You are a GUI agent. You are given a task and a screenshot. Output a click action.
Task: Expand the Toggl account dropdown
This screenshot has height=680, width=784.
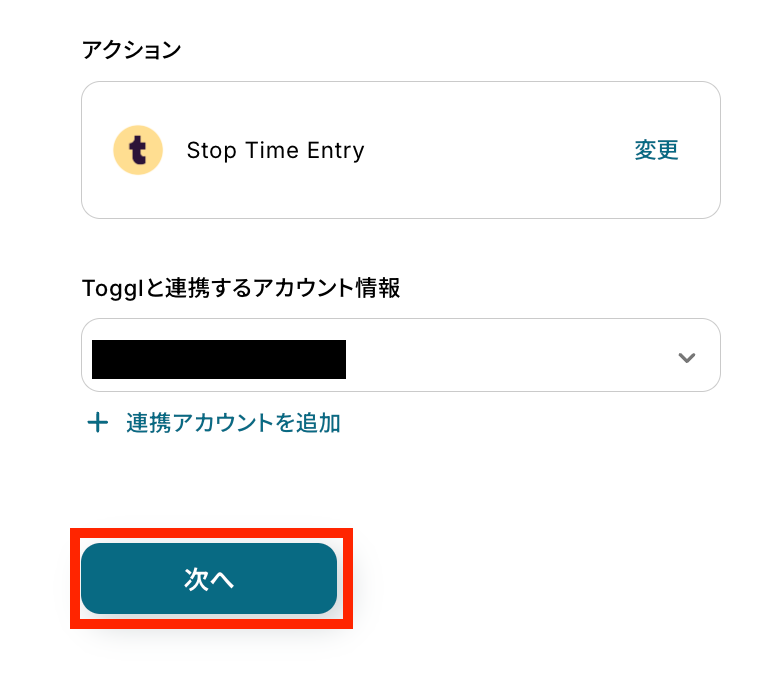(686, 357)
